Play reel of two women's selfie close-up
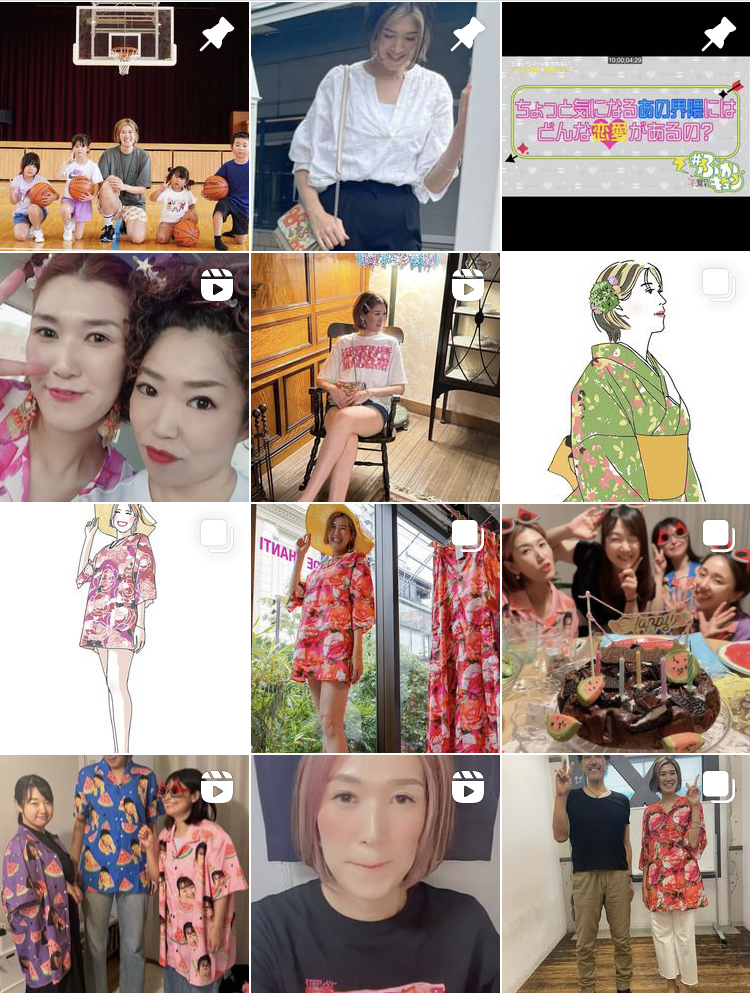The height and width of the screenshot is (993, 750). (x=124, y=377)
